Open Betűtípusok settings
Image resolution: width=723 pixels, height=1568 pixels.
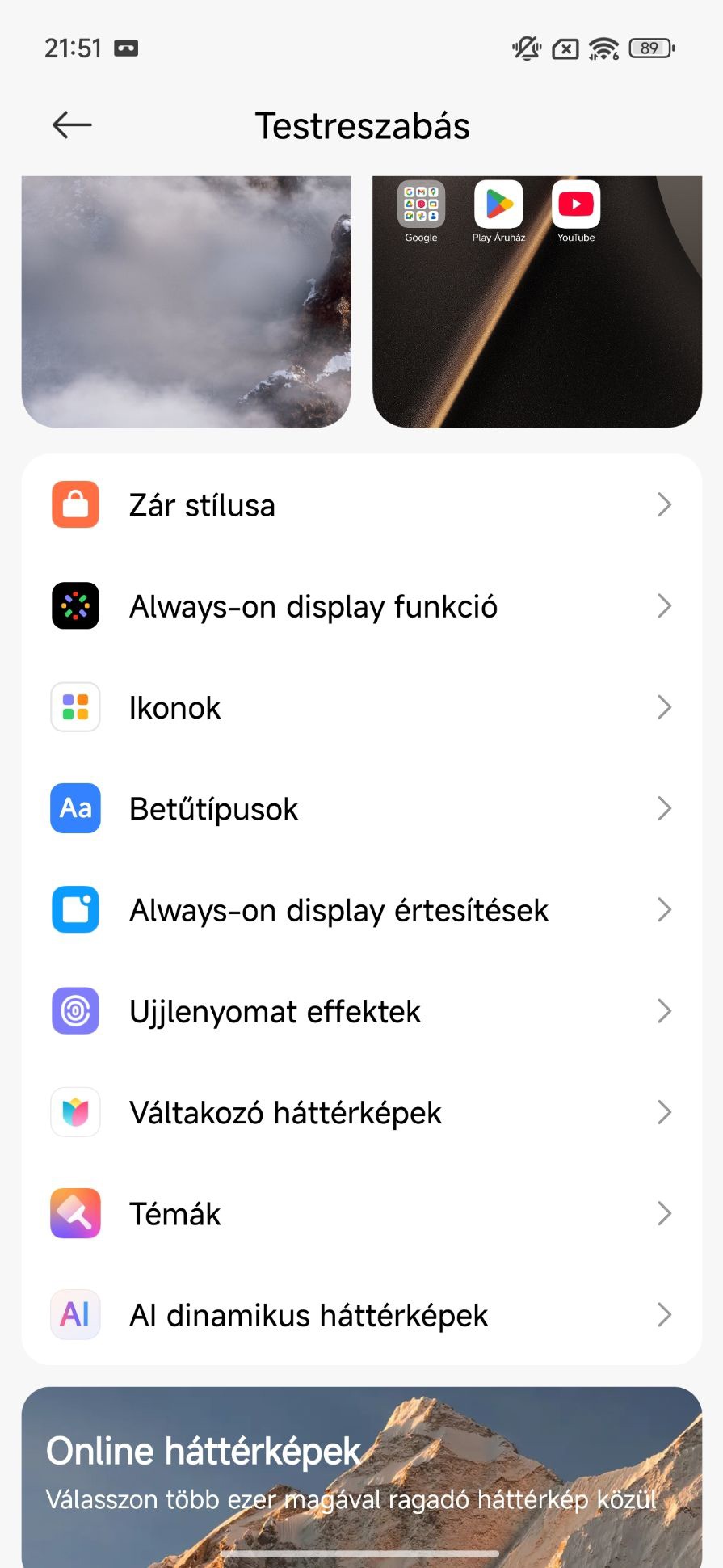(x=361, y=808)
